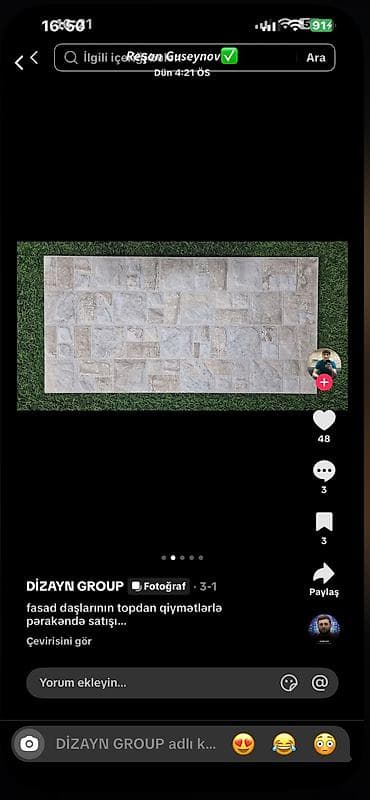Share the post via Paylaş
This screenshot has width=370, height=800.
(x=324, y=573)
